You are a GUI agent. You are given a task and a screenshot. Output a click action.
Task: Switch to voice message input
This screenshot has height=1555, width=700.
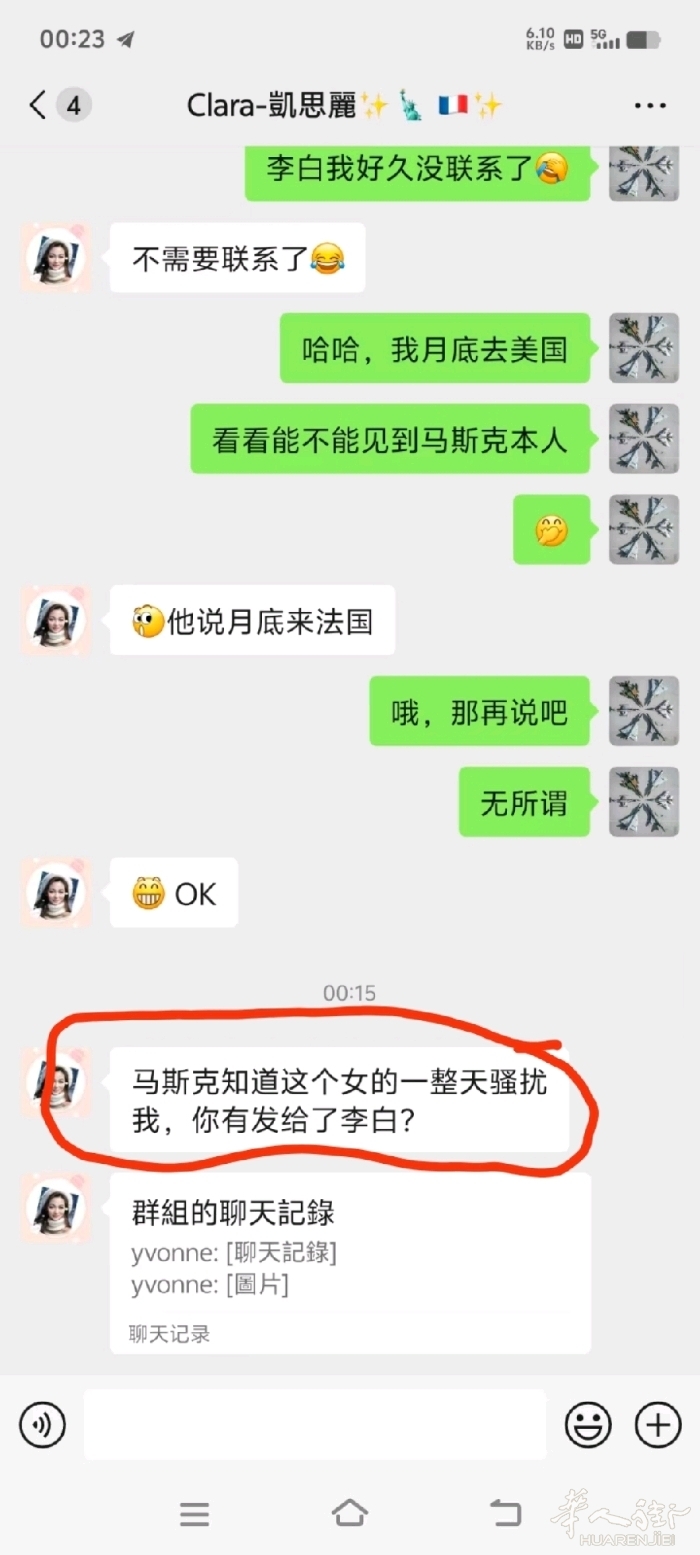[x=42, y=1424]
